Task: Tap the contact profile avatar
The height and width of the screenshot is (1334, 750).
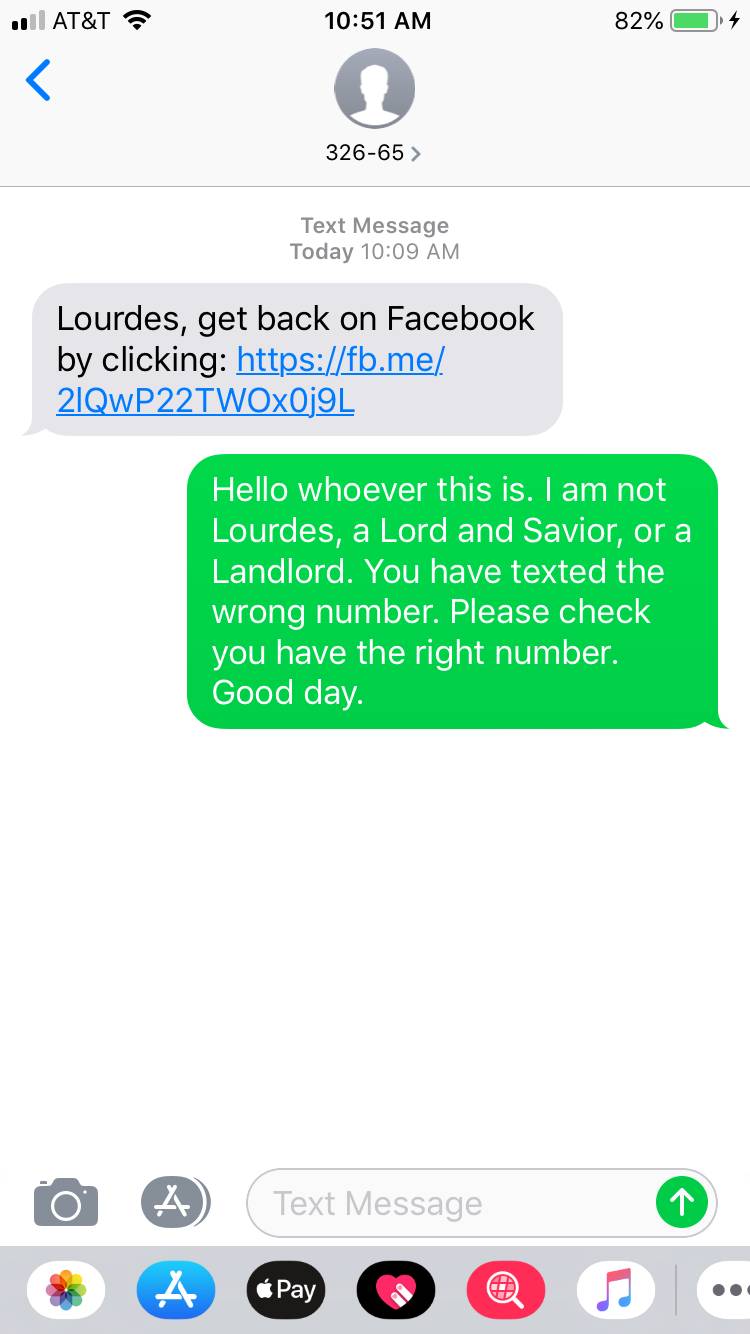Action: coord(374,88)
